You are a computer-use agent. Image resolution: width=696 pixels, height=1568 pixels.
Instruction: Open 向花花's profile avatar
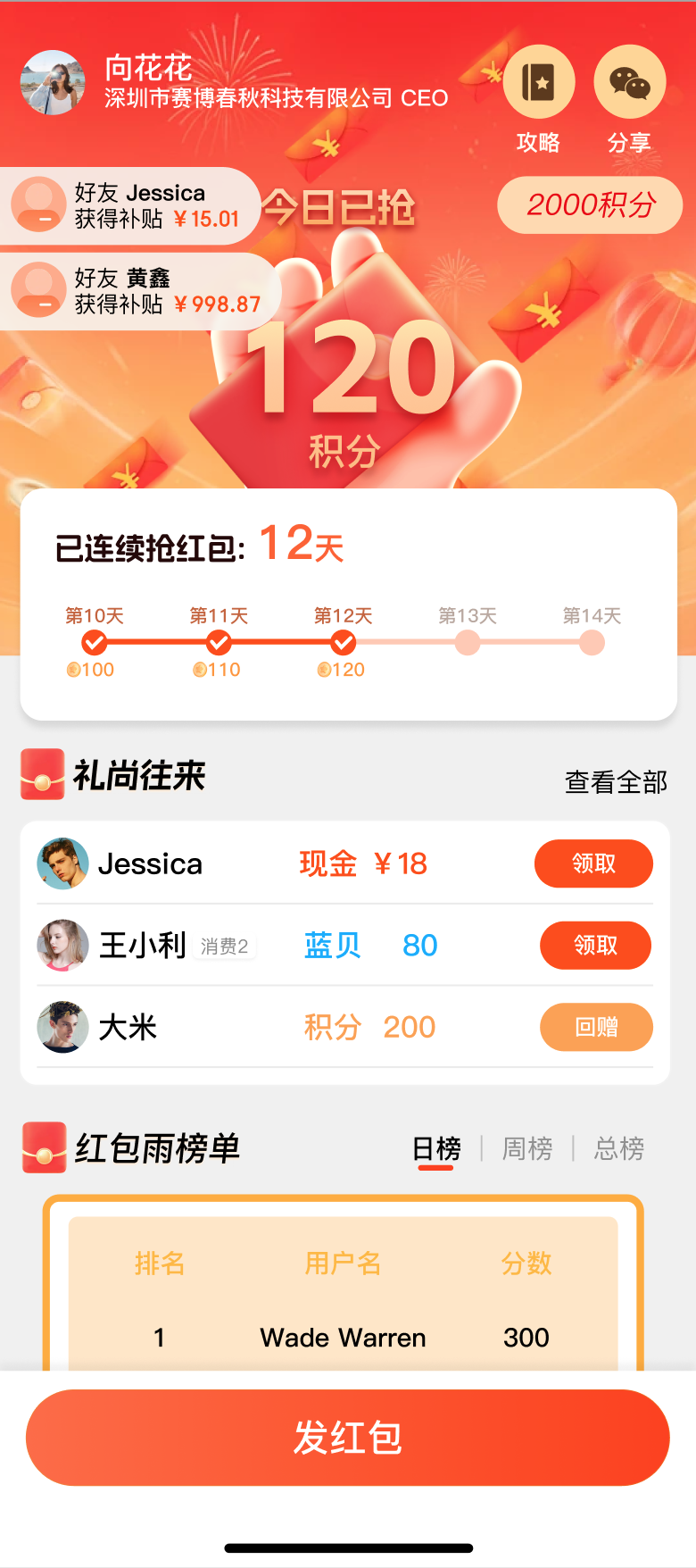click(x=54, y=83)
